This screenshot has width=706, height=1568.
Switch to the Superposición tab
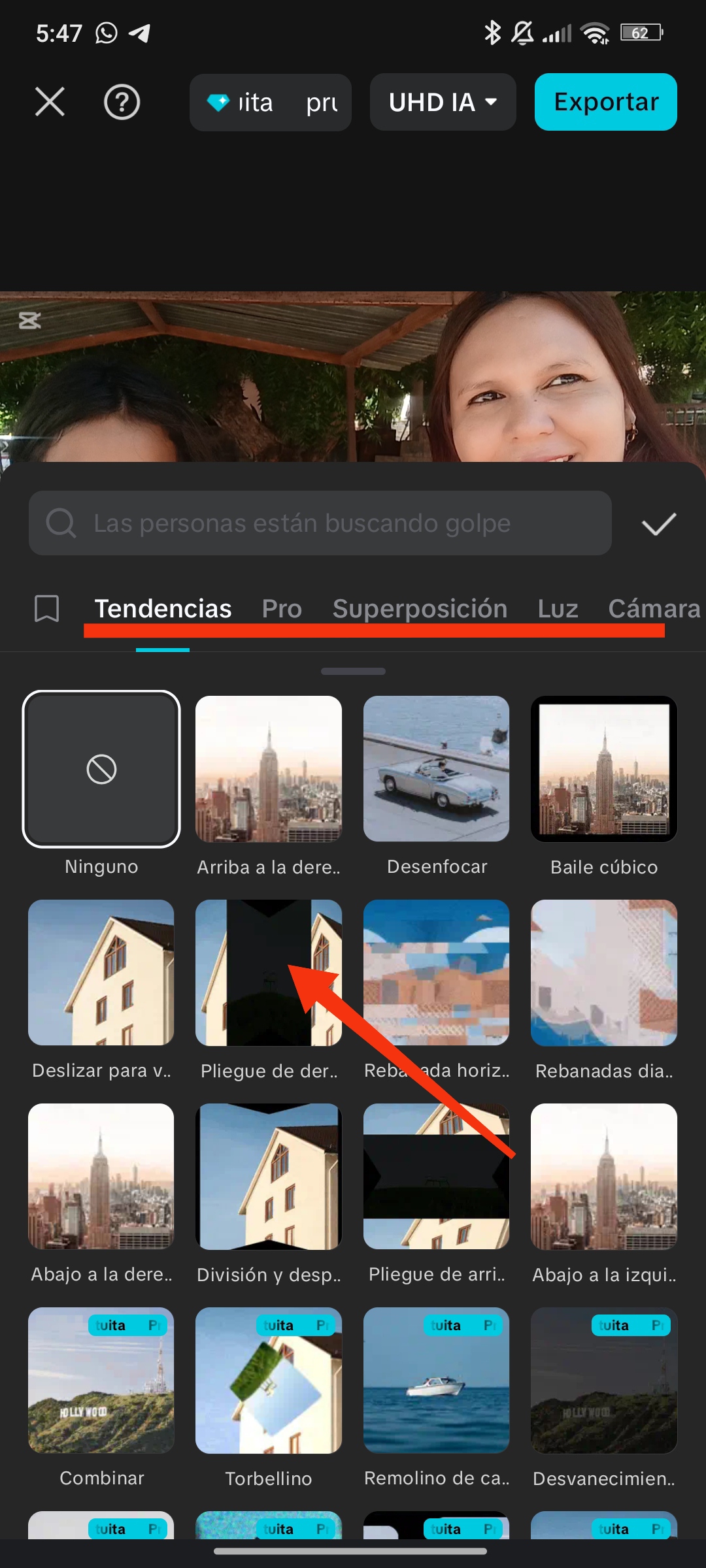click(x=420, y=608)
